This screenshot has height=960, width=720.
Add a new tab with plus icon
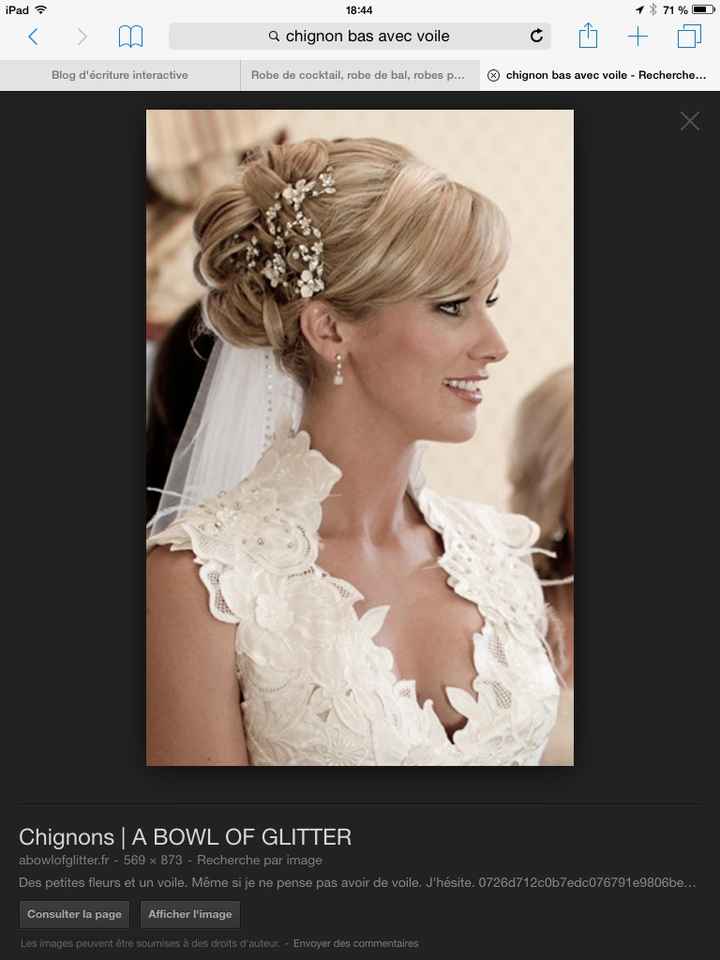pyautogui.click(x=638, y=37)
